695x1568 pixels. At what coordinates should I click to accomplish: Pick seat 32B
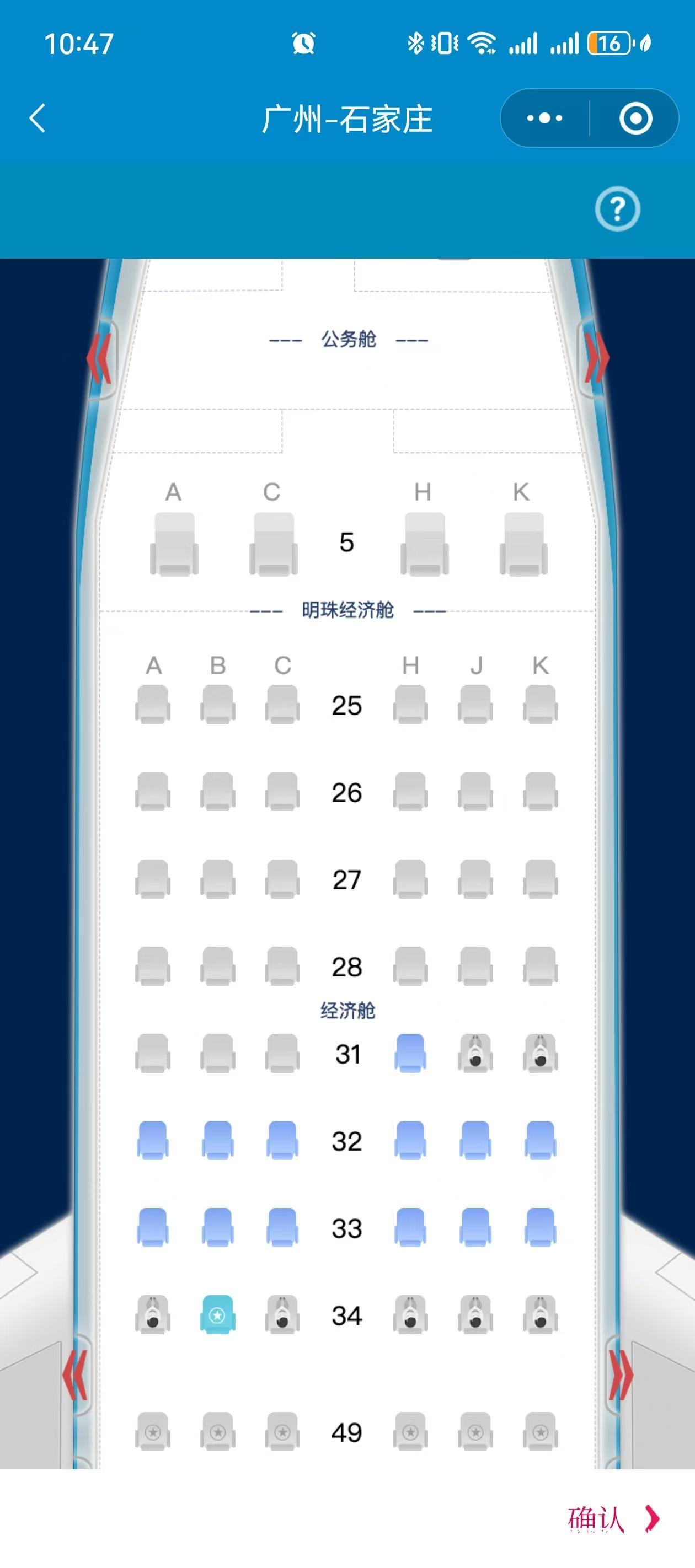(217, 1140)
